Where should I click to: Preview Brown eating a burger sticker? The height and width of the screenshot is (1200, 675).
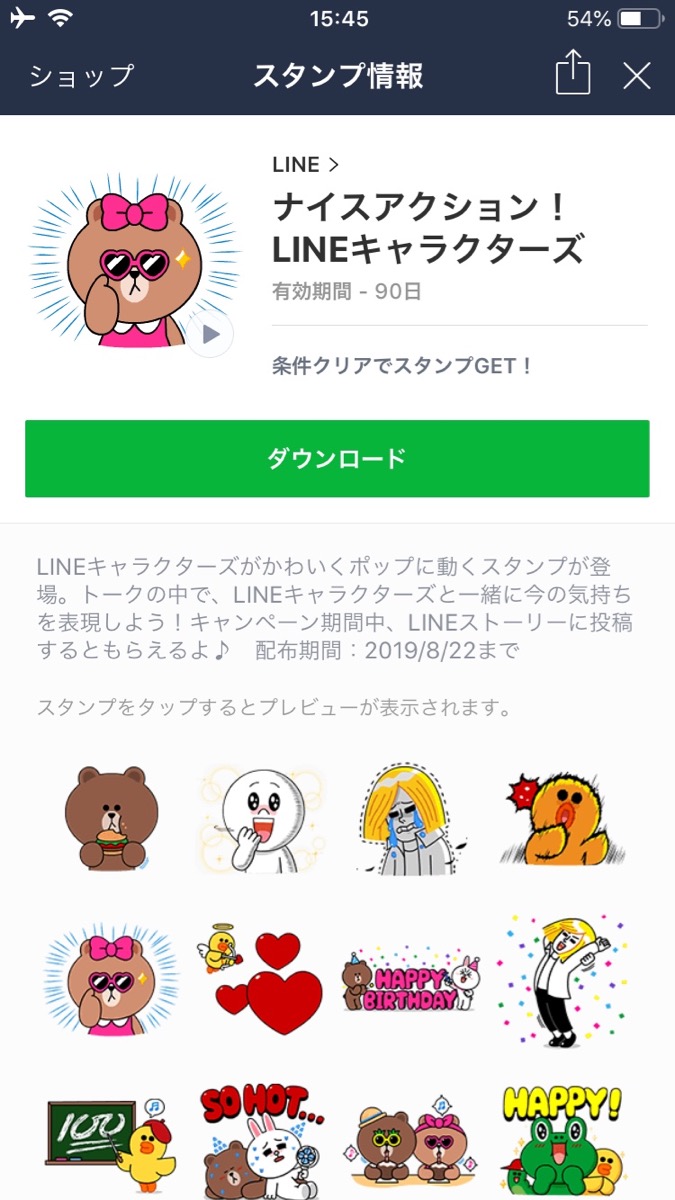pos(112,819)
